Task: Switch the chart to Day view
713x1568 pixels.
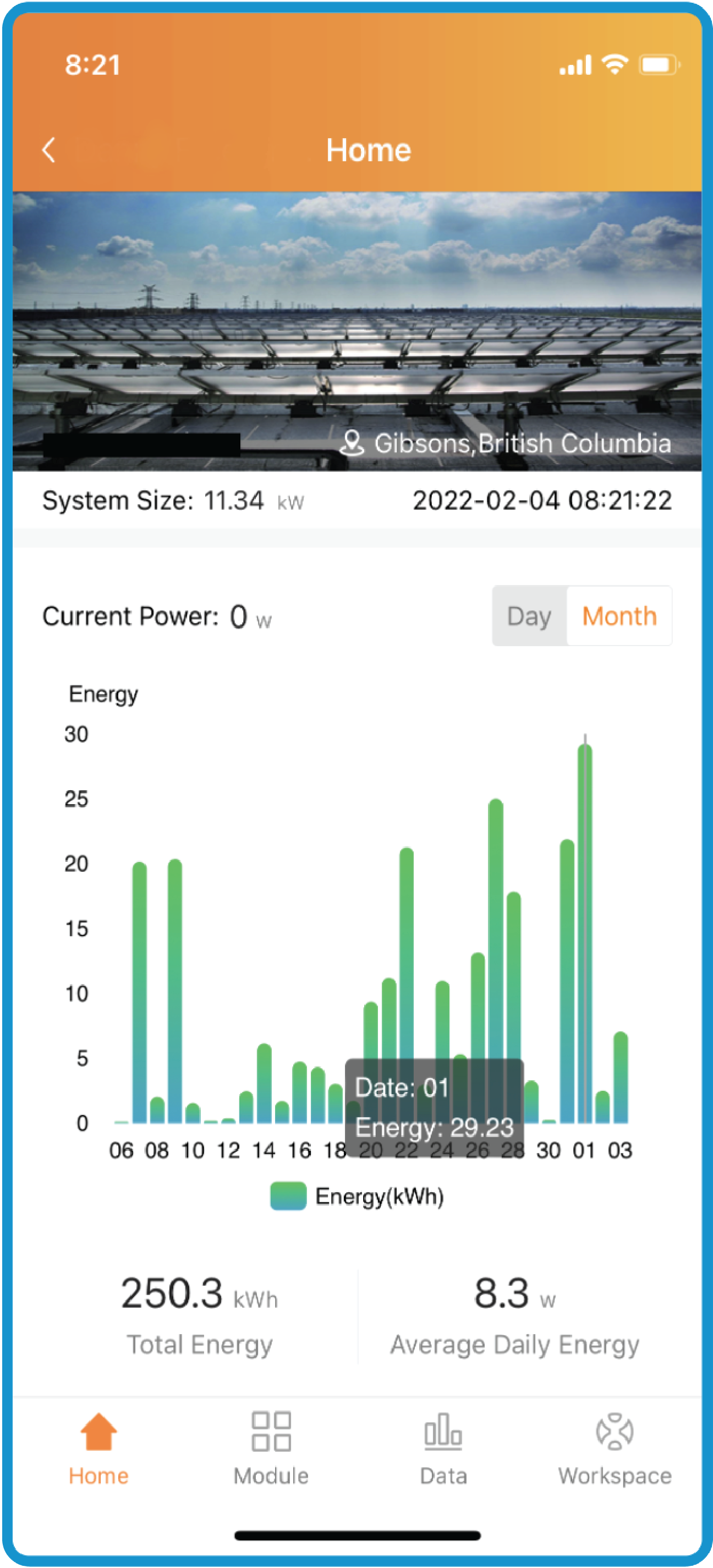Action: [529, 616]
